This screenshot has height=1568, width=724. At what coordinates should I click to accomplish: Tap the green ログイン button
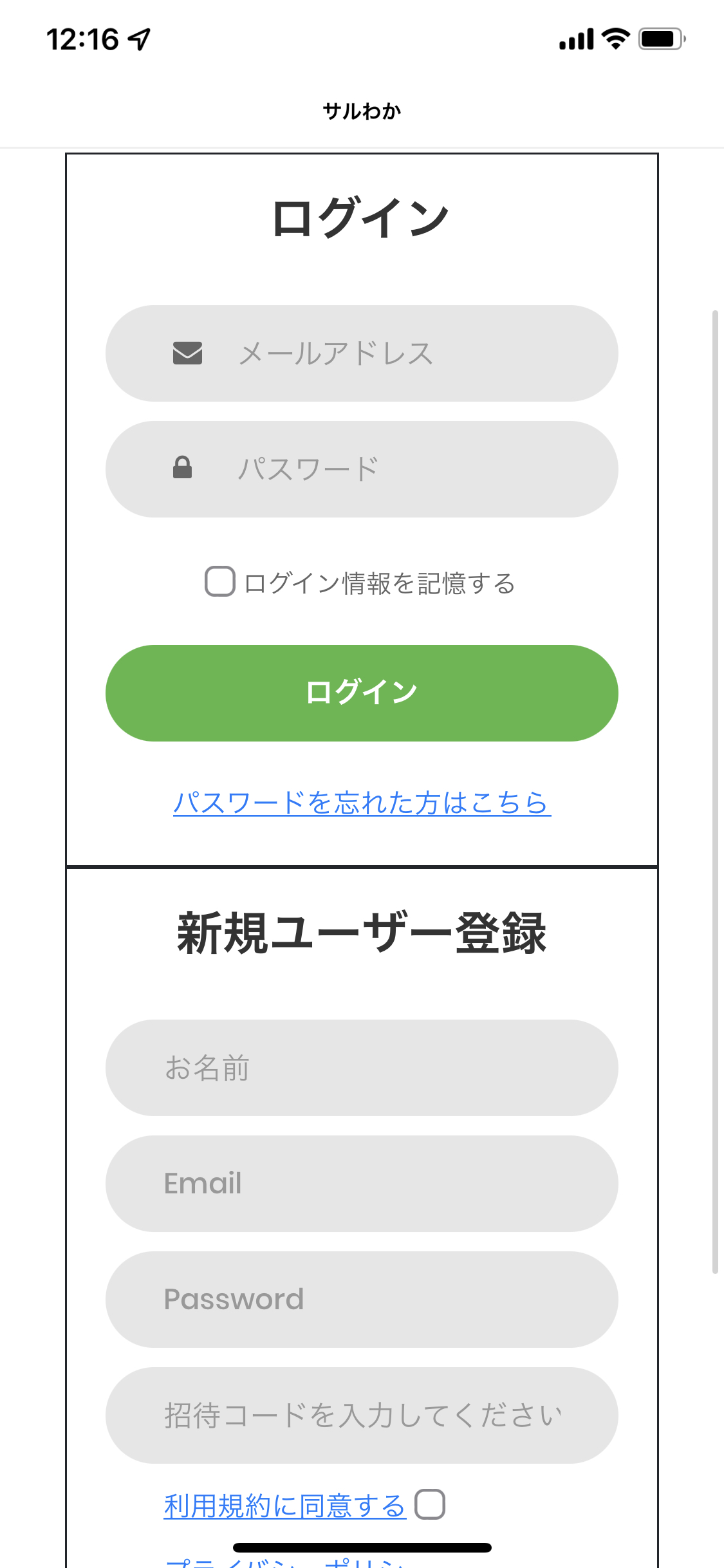point(362,693)
